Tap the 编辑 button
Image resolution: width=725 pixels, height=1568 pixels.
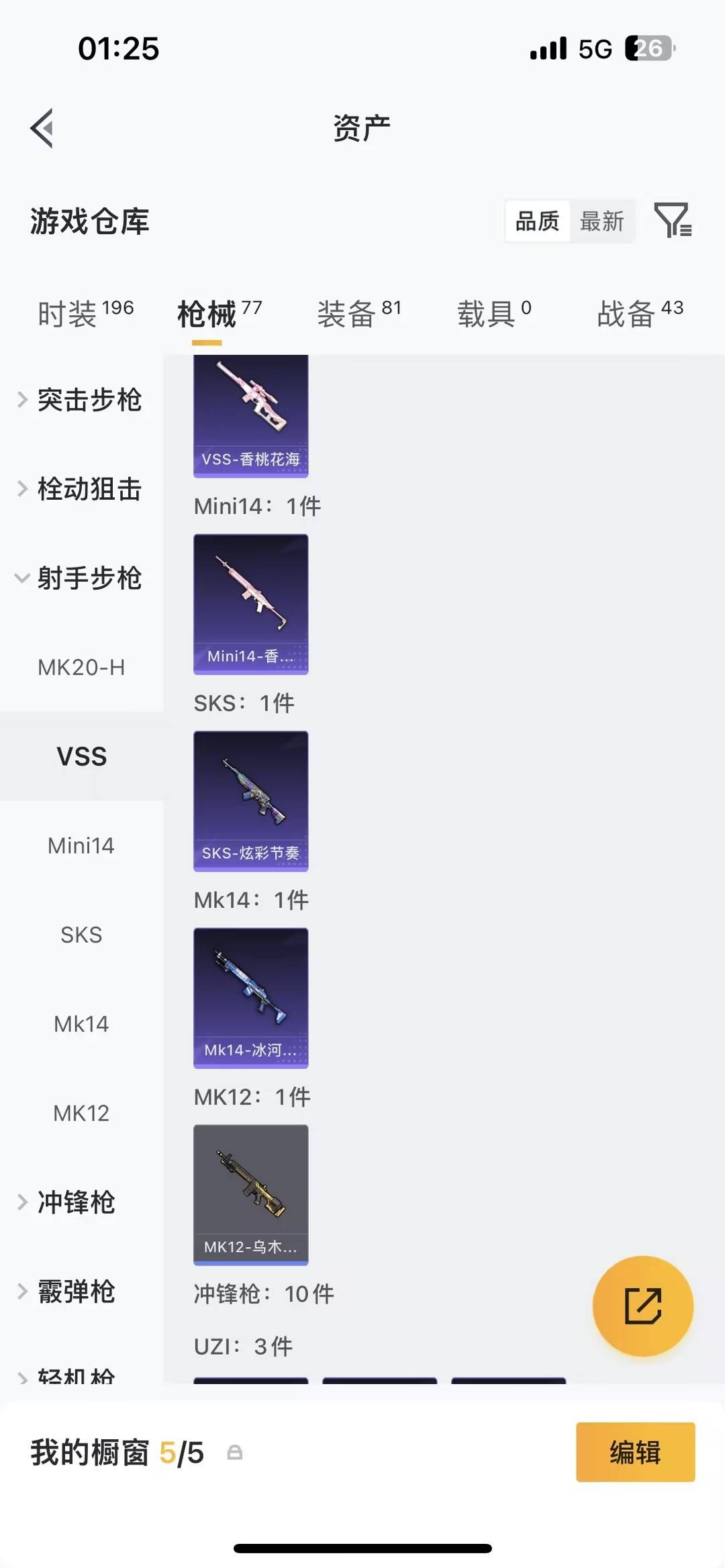635,1452
